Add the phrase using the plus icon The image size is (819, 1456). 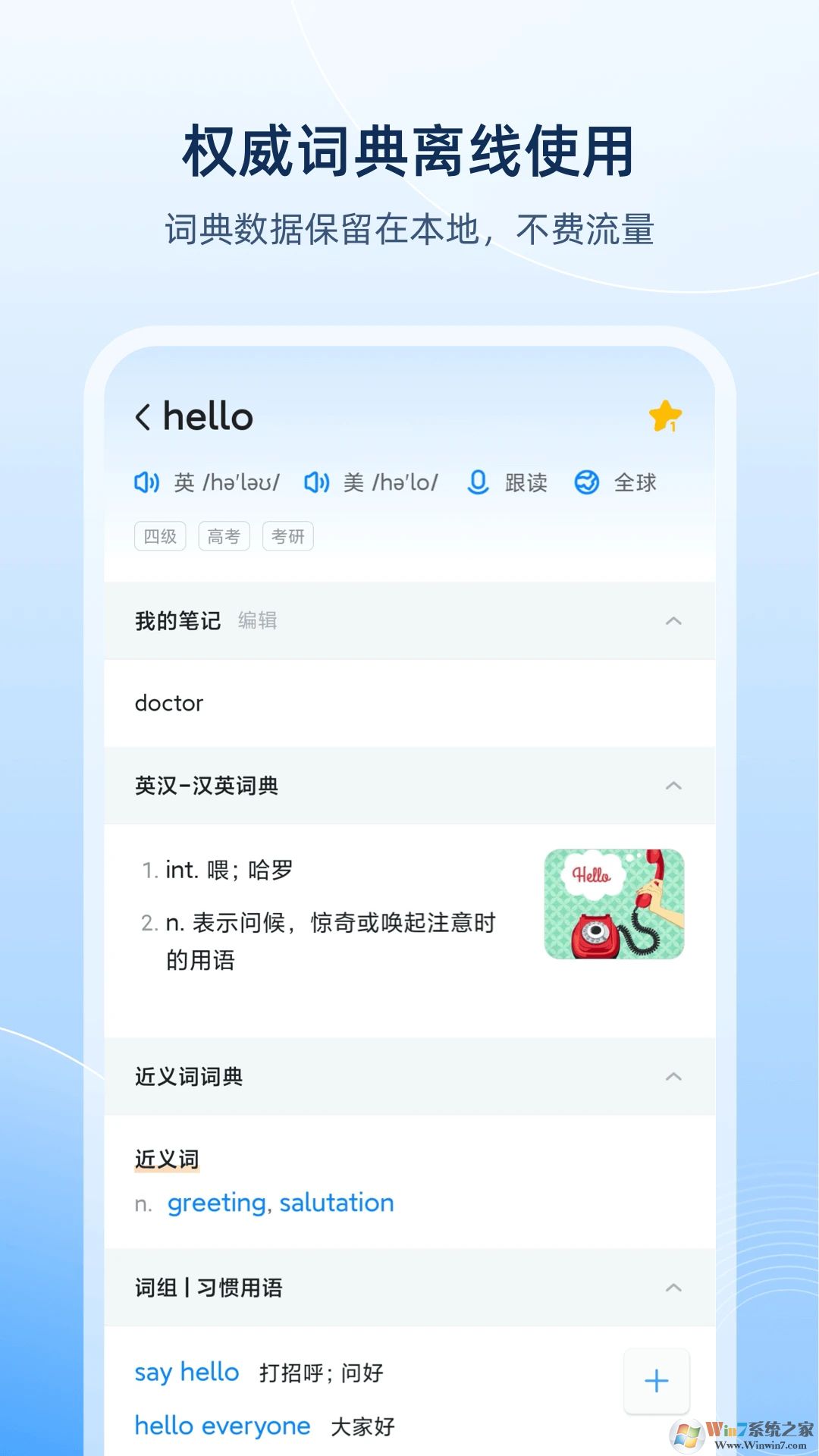point(655,1382)
